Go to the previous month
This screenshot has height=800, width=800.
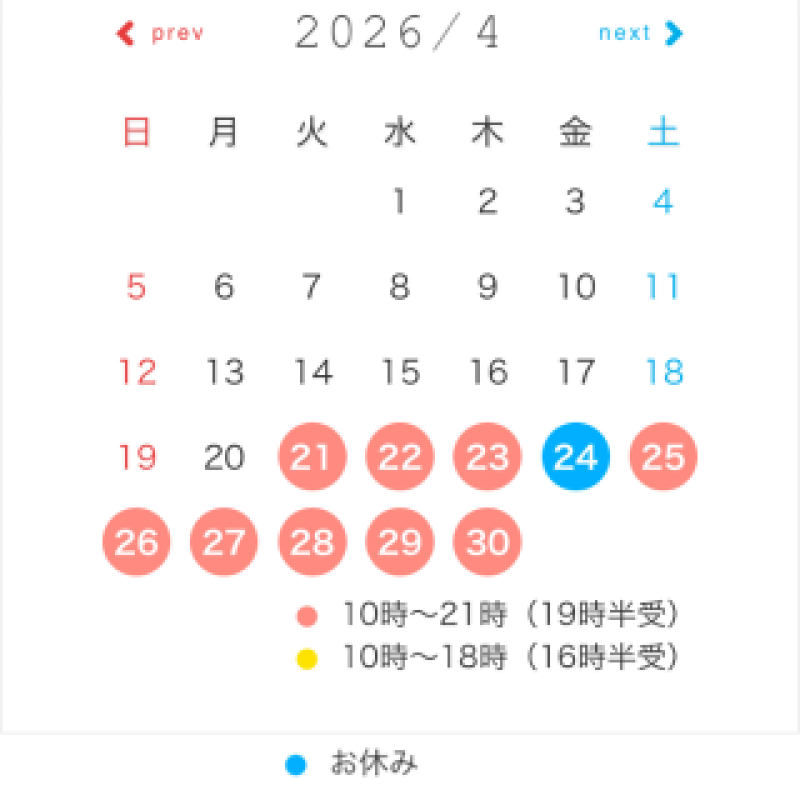[x=160, y=34]
